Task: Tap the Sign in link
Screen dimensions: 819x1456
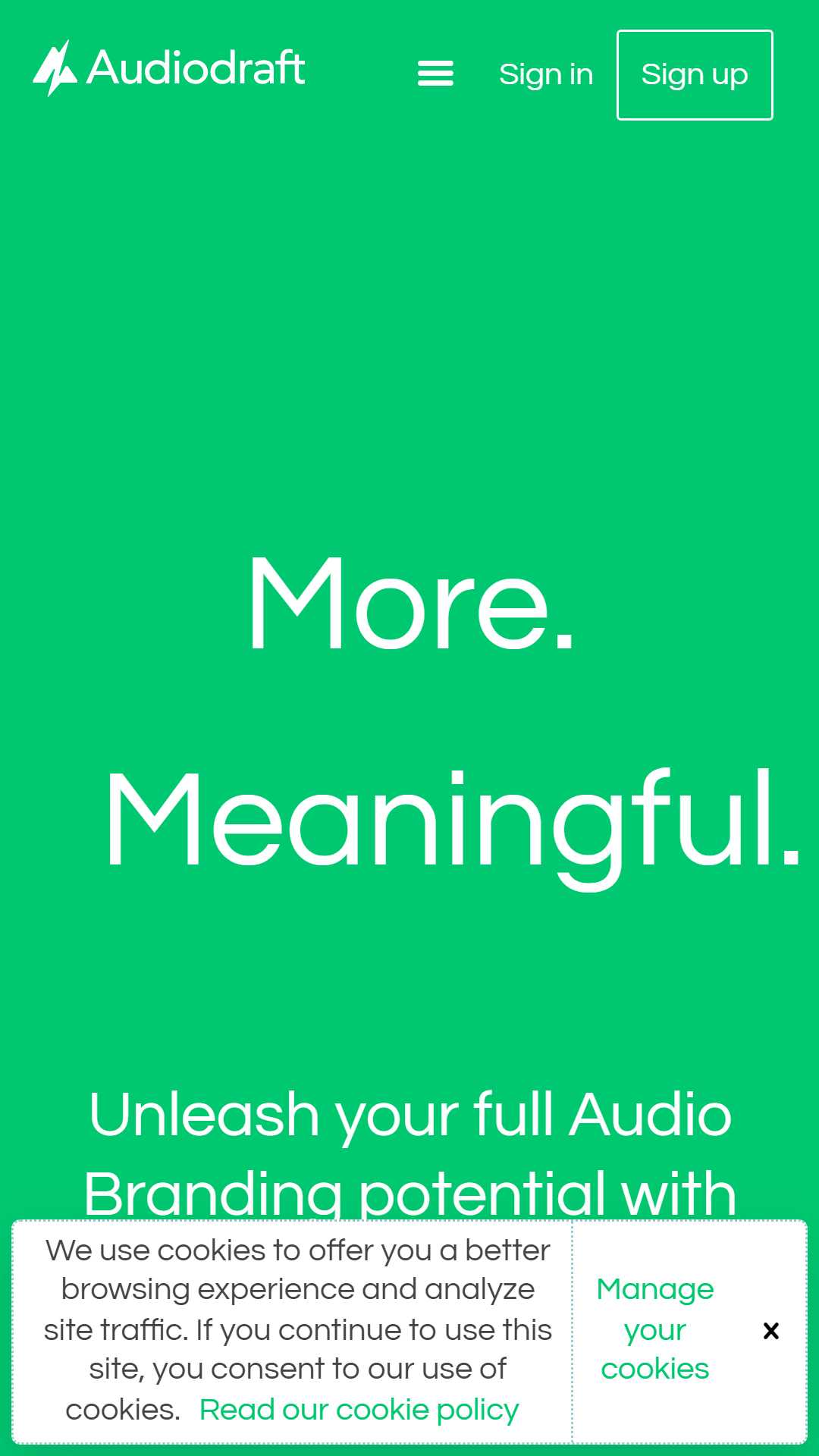Action: pyautogui.click(x=546, y=74)
